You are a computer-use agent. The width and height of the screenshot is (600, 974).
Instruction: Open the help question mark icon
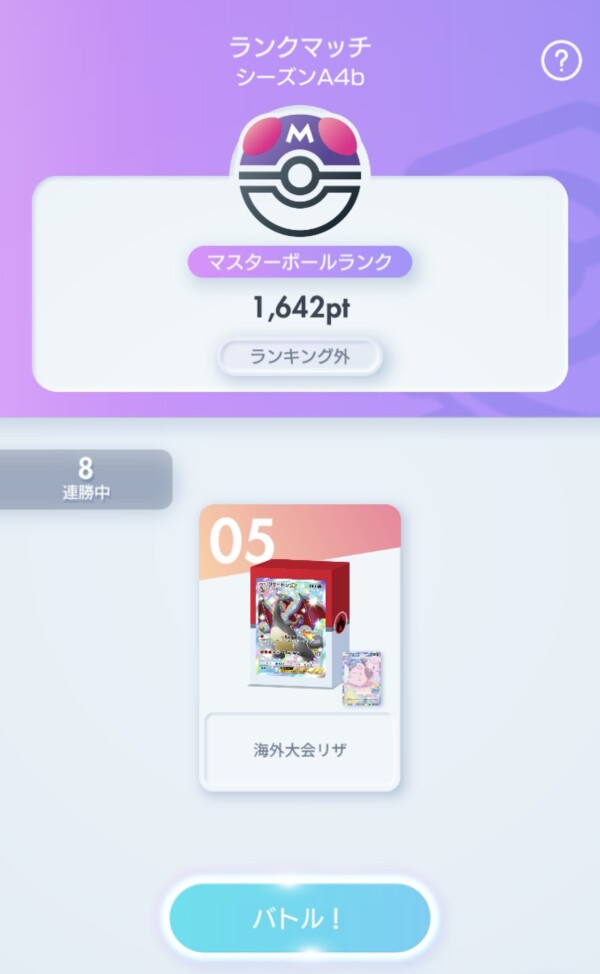pyautogui.click(x=561, y=62)
